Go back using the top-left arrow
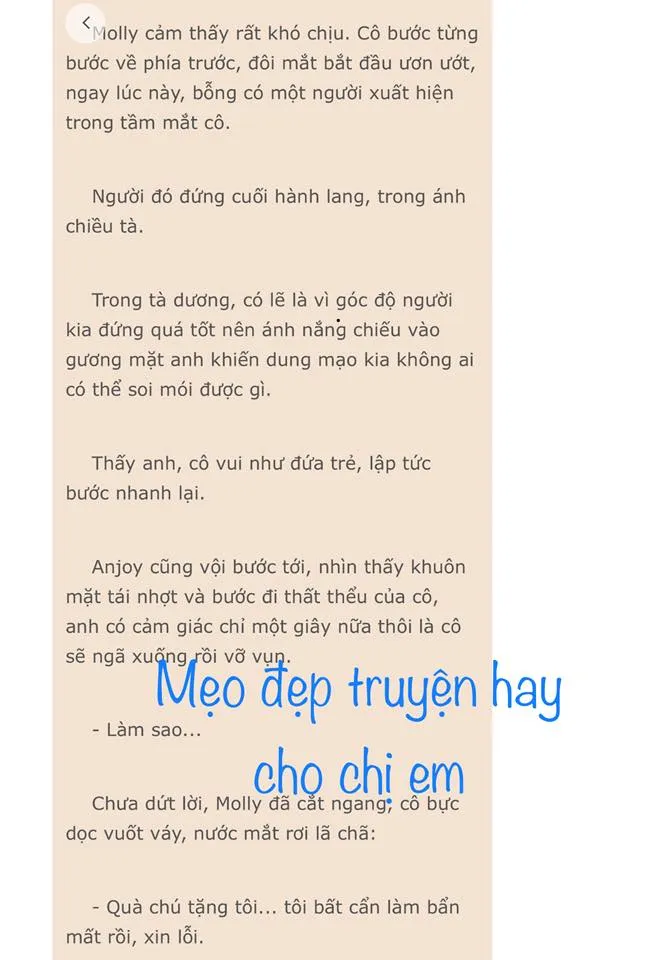 pos(86,21)
